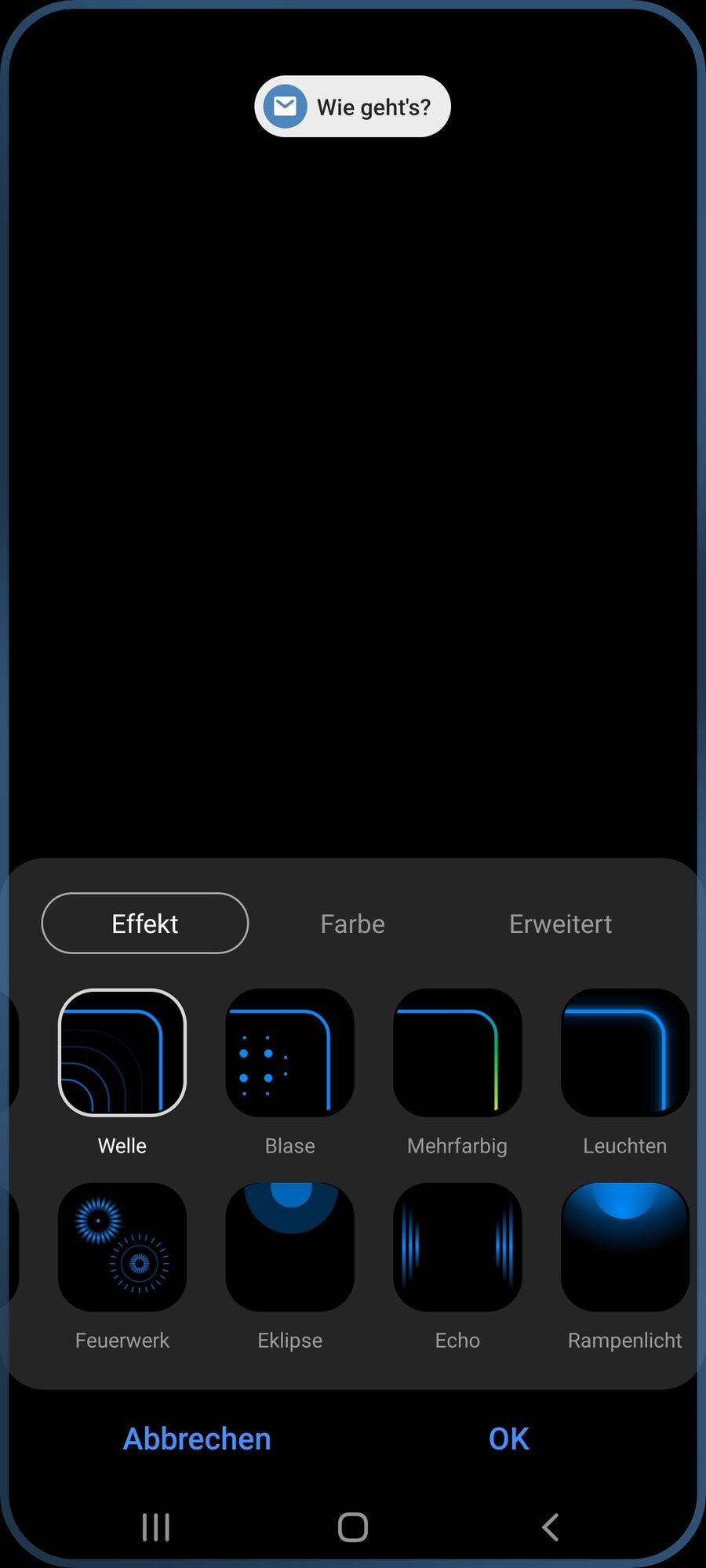
Task: Choose the Welle effect
Action: click(122, 1053)
